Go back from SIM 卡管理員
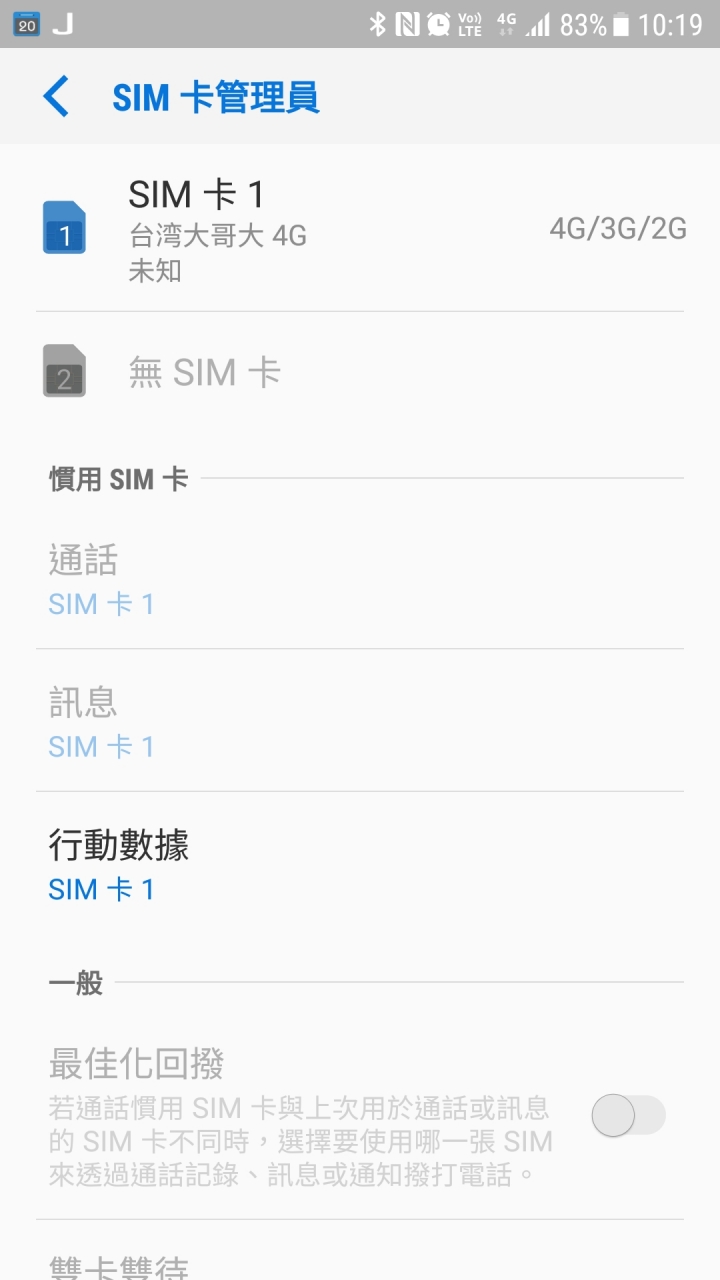This screenshot has width=720, height=1280. (57, 98)
